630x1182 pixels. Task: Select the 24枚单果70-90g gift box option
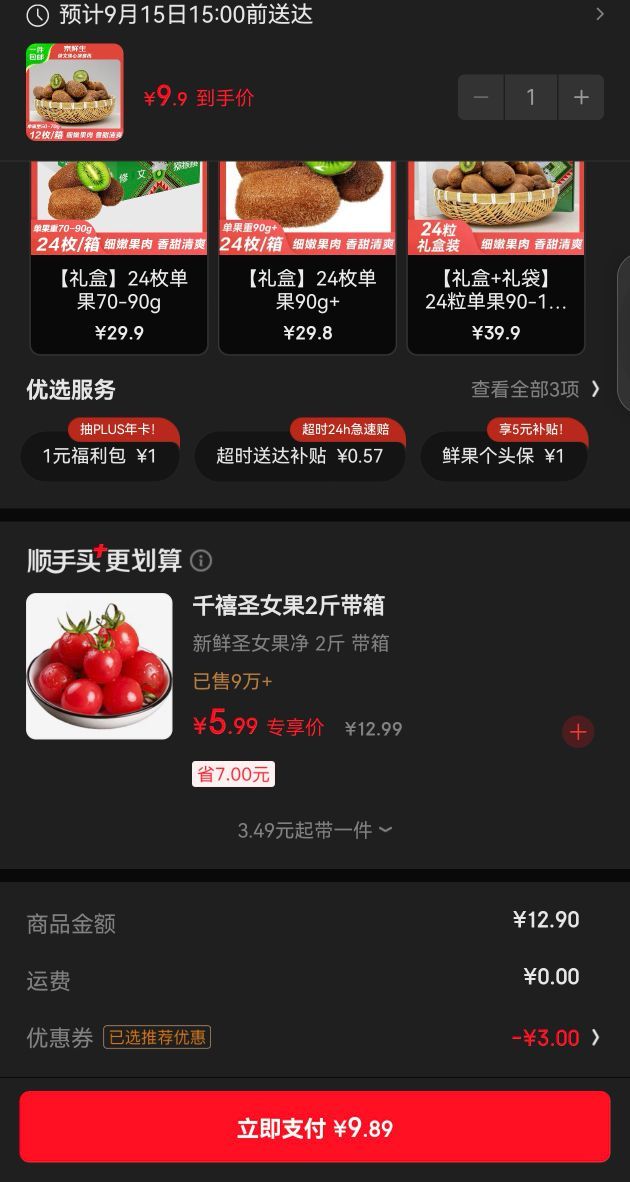tap(119, 257)
